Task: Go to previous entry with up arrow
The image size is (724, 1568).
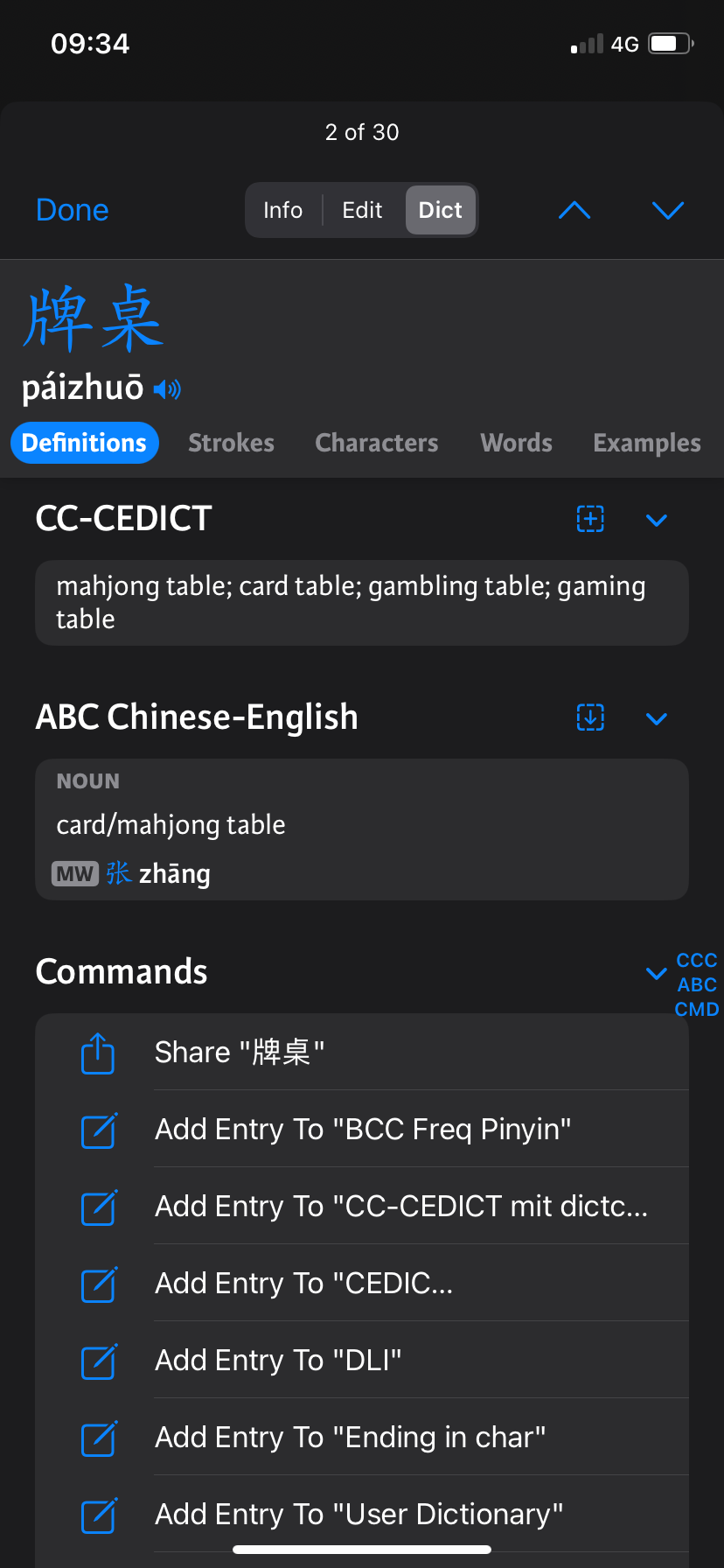Action: tap(574, 210)
